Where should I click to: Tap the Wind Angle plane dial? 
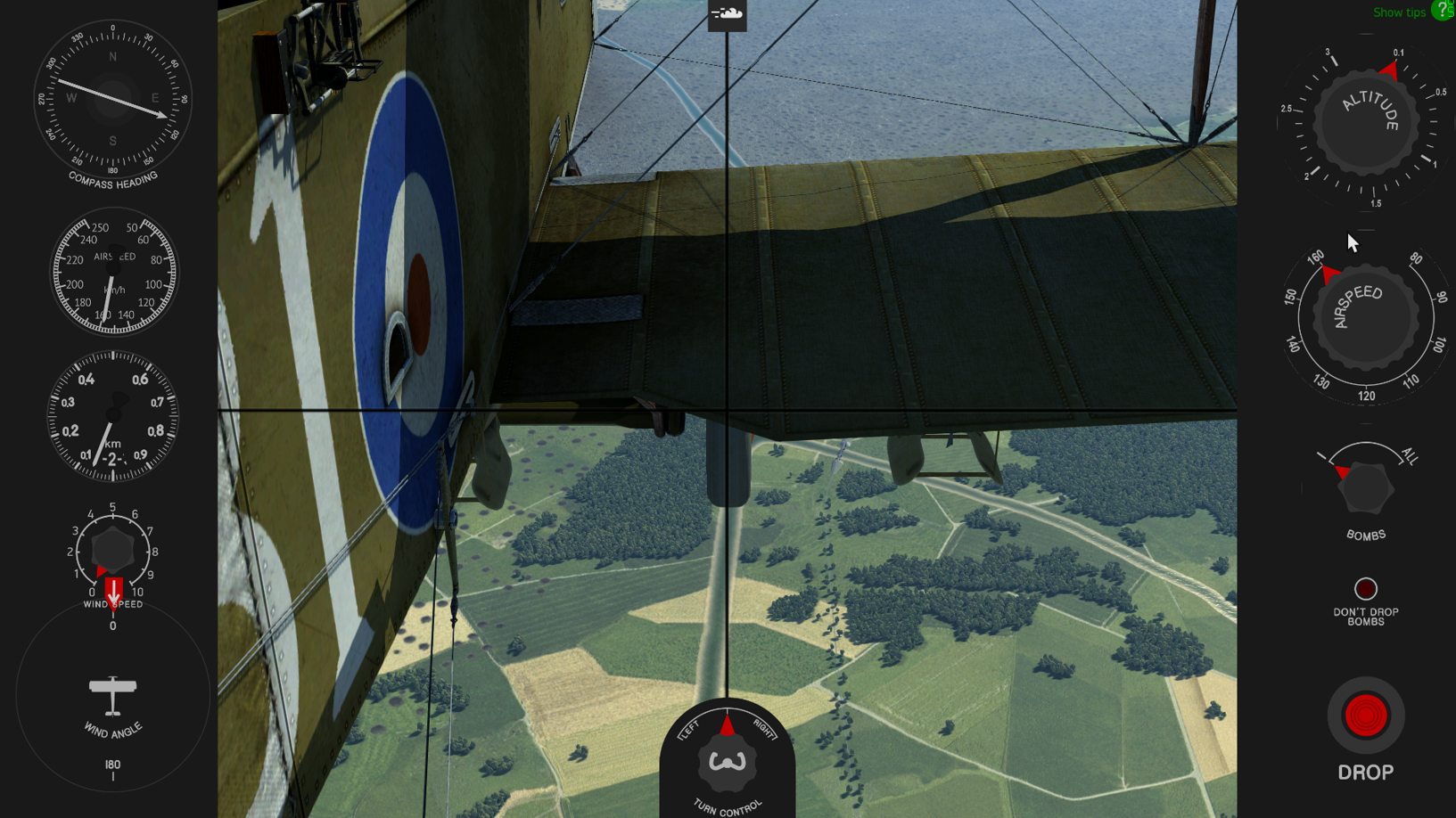(x=112, y=696)
